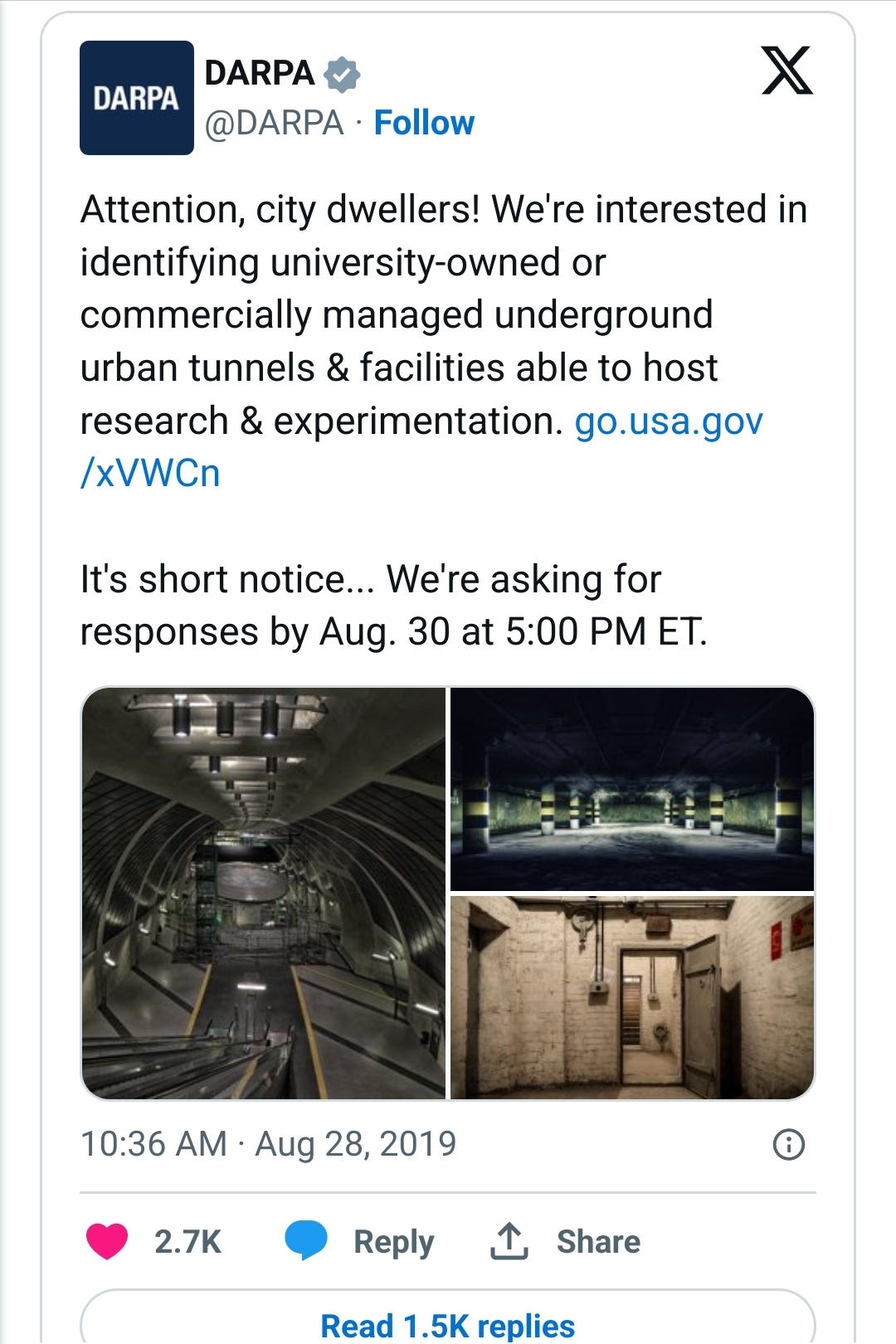This screenshot has height=1344, width=896.
Task: Open DARPA profile avatar
Action: (x=136, y=98)
